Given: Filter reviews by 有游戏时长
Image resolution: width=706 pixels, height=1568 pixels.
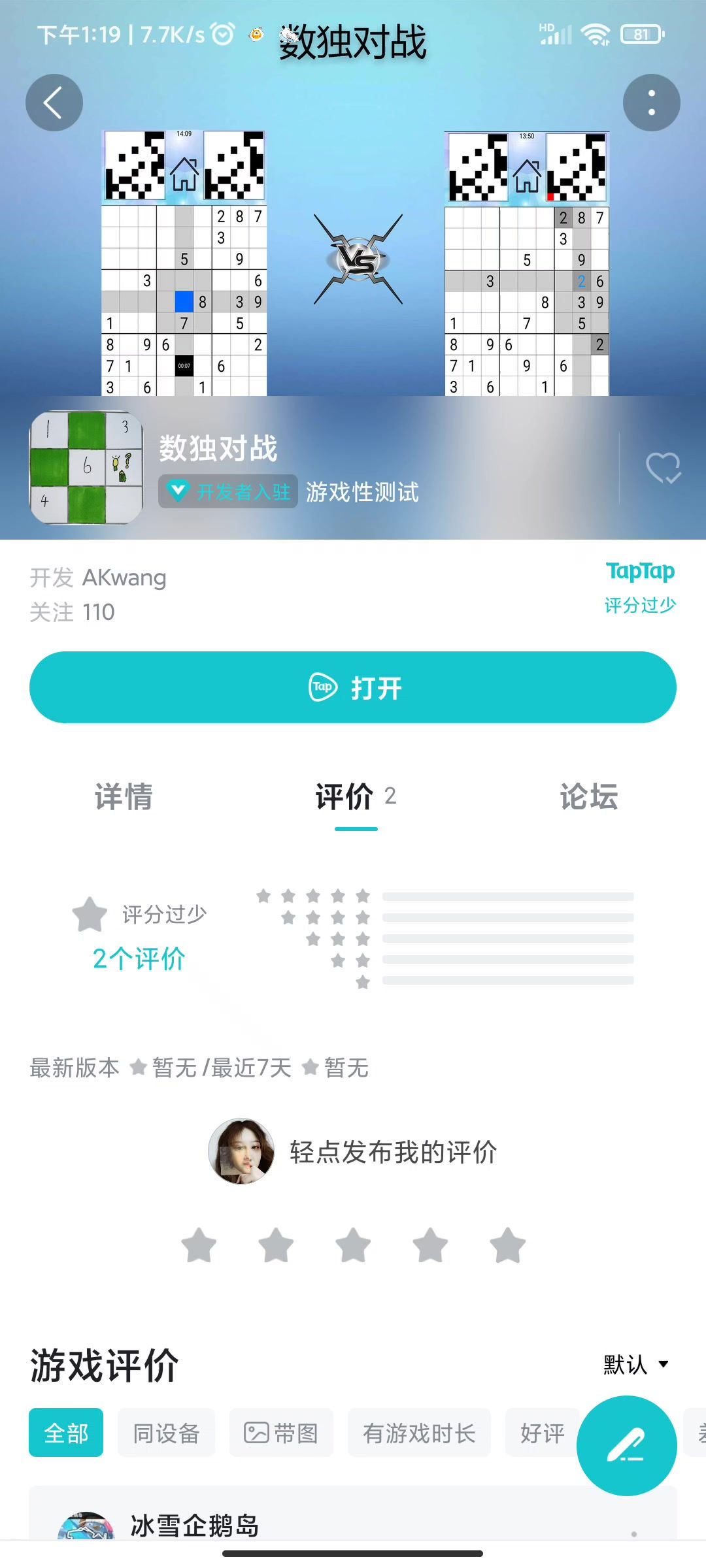Looking at the screenshot, I should click(x=419, y=1433).
